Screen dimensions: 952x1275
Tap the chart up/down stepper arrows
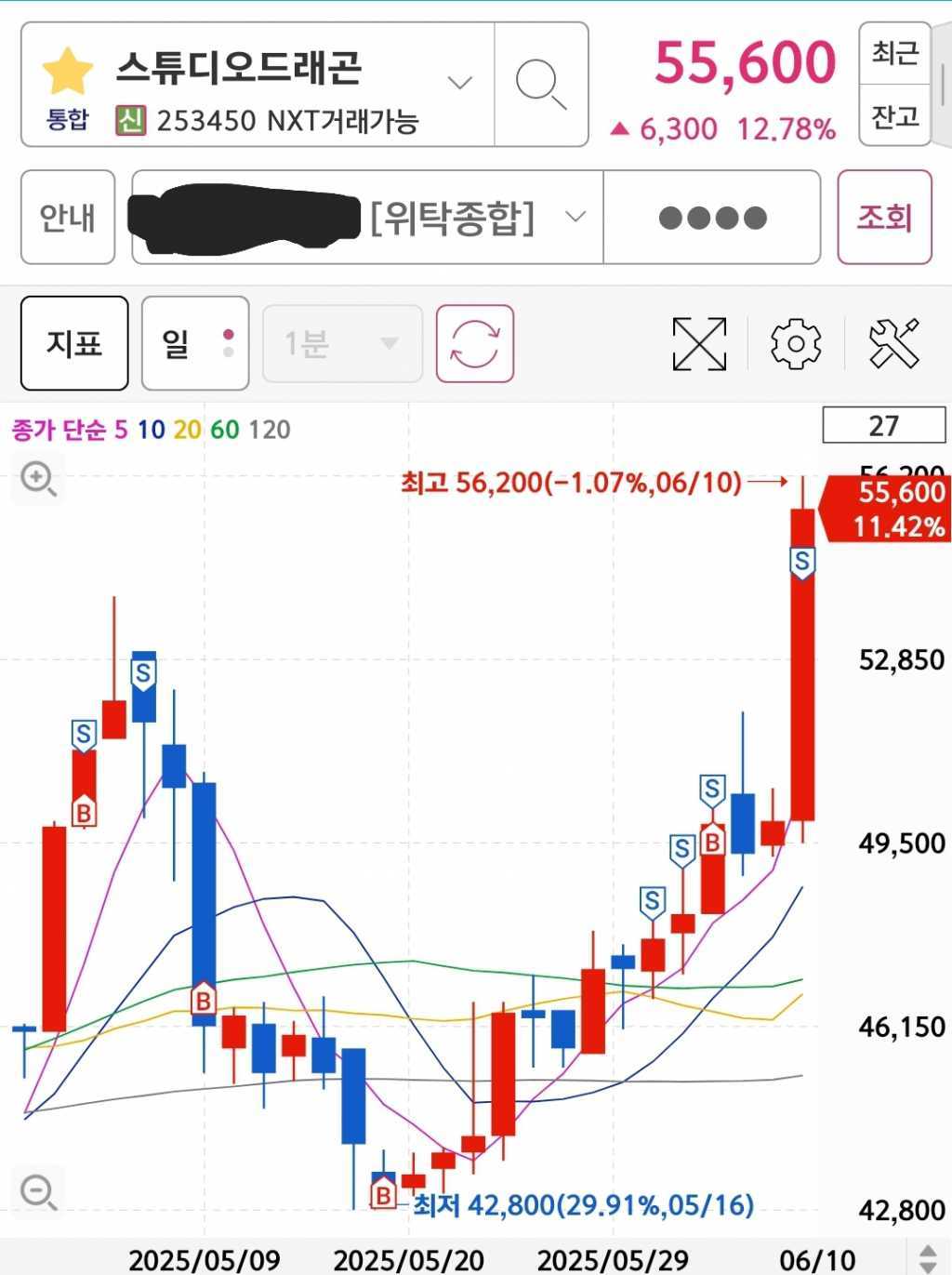click(x=928, y=1258)
